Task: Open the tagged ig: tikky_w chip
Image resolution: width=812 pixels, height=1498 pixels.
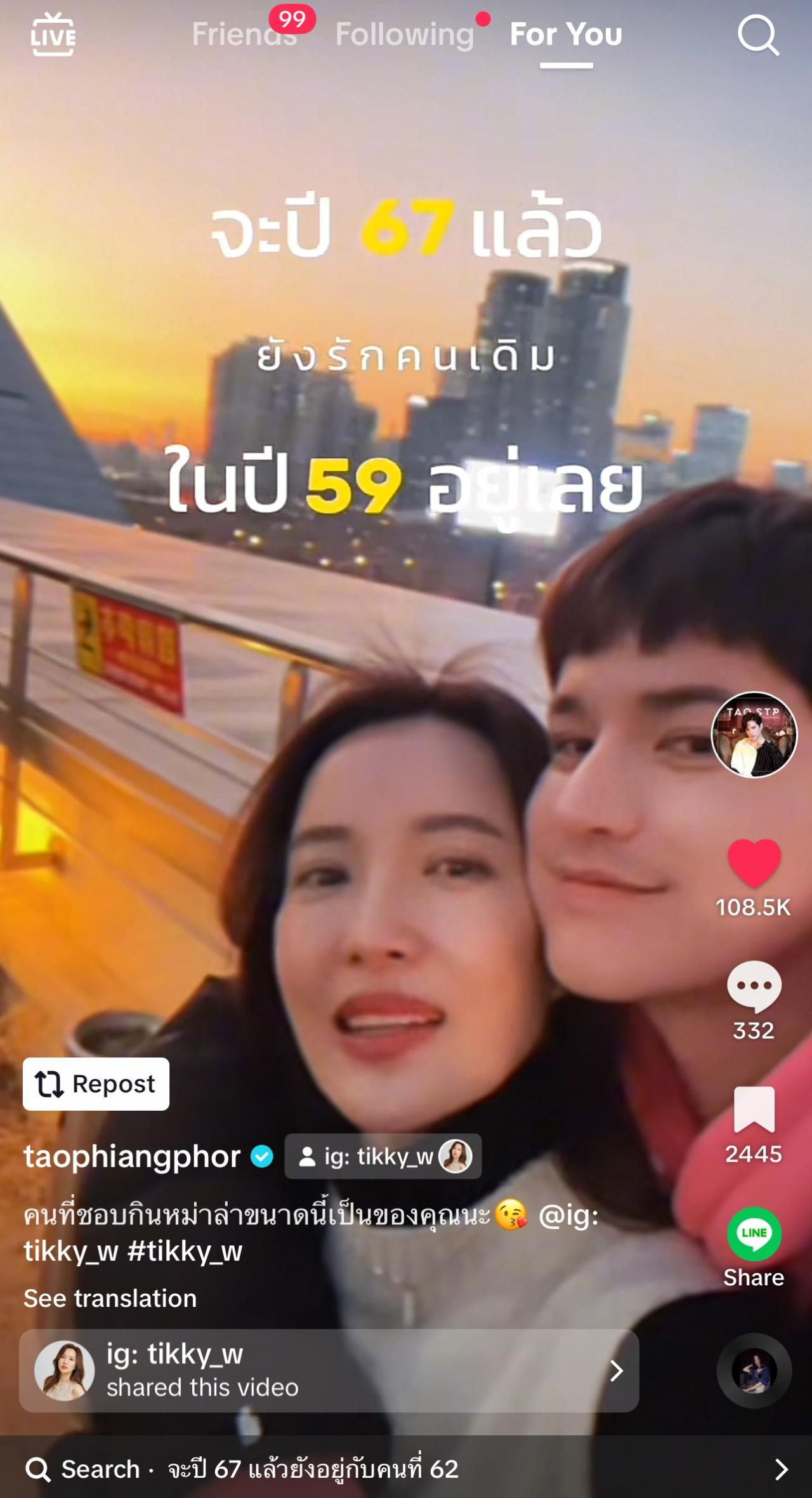Action: pyautogui.click(x=383, y=1157)
